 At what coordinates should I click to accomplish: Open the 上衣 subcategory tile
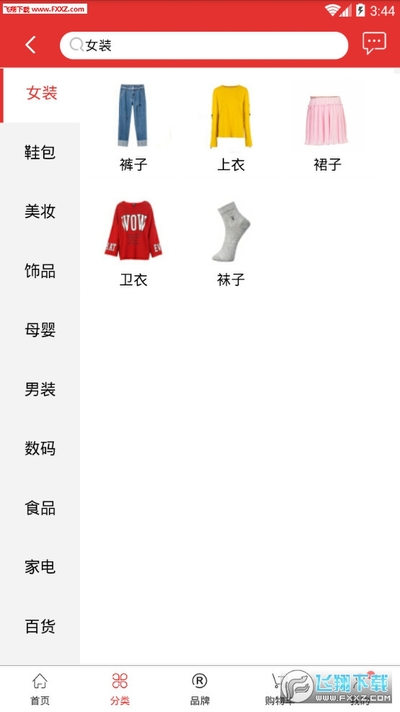(x=231, y=128)
